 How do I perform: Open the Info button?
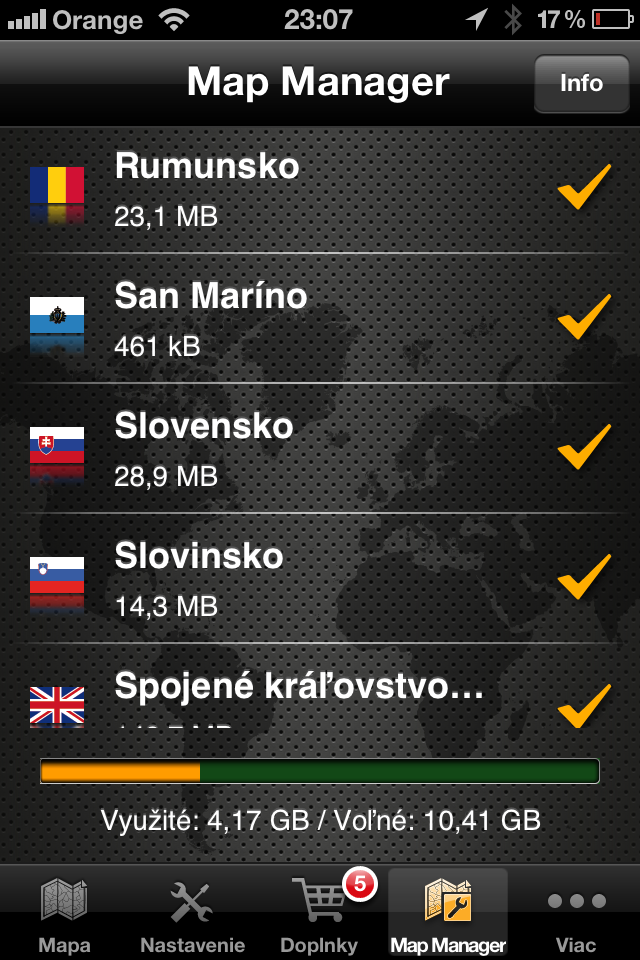(x=581, y=83)
